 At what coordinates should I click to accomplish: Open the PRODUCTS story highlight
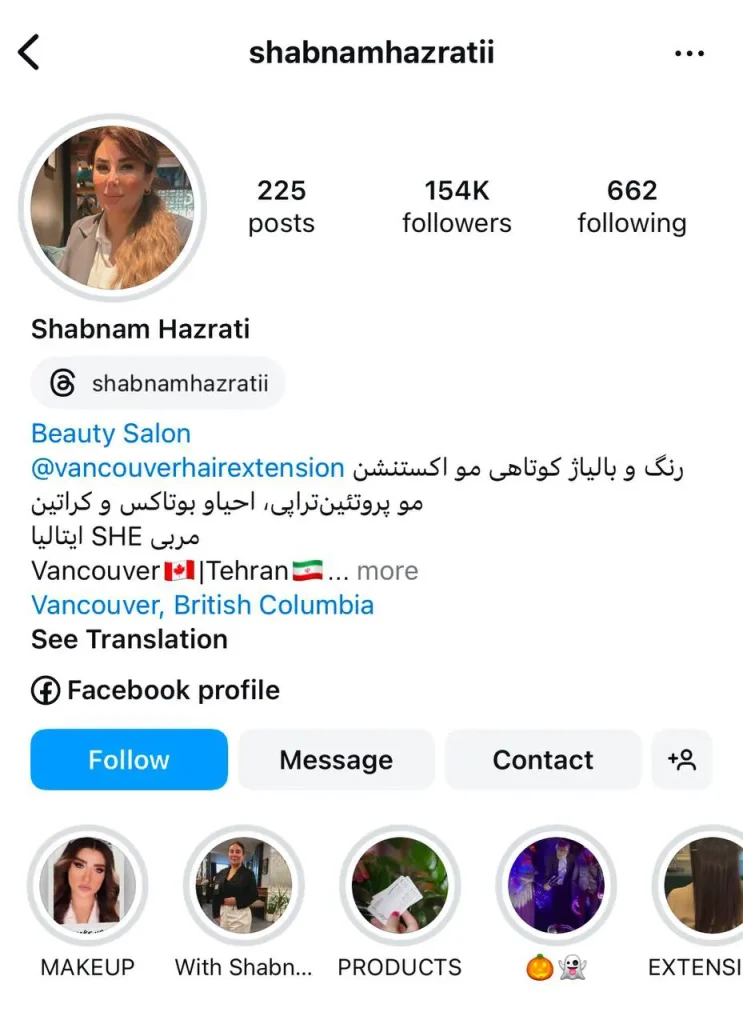click(400, 886)
